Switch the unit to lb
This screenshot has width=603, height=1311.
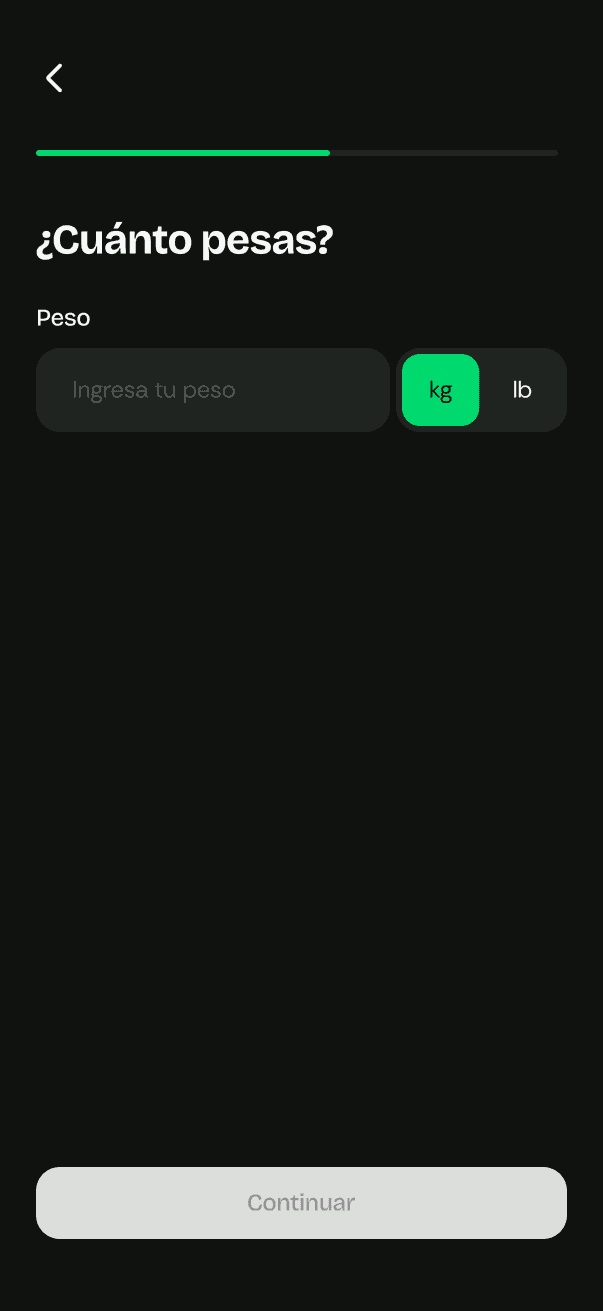click(x=522, y=390)
